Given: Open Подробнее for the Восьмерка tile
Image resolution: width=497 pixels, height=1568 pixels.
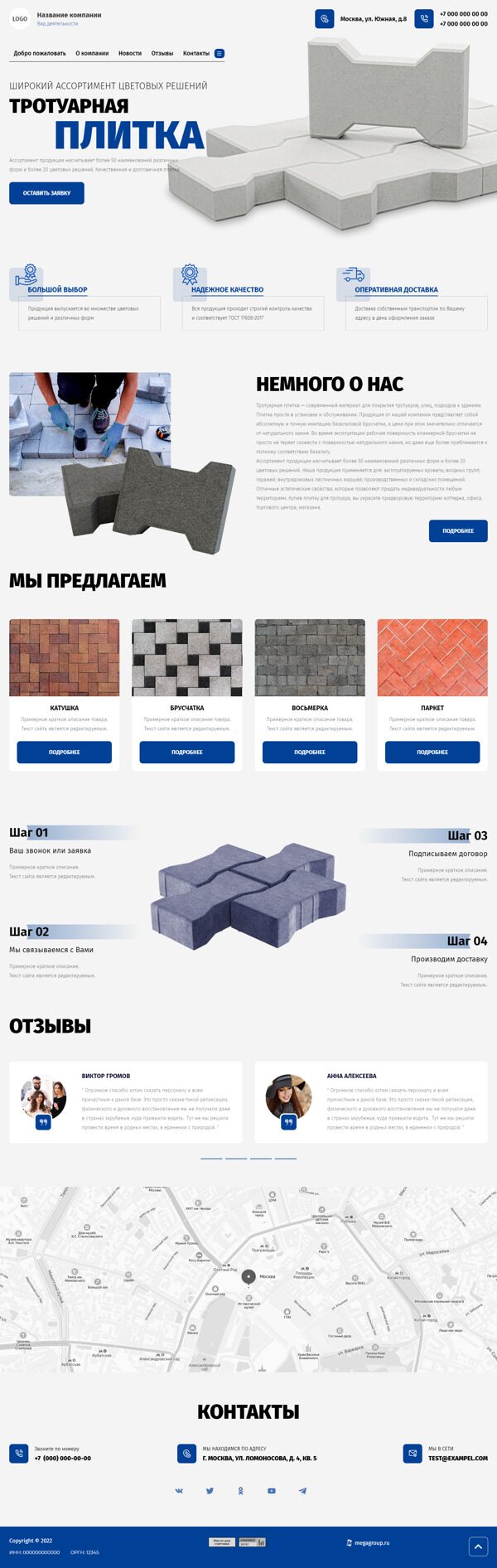Looking at the screenshot, I should tap(310, 752).
